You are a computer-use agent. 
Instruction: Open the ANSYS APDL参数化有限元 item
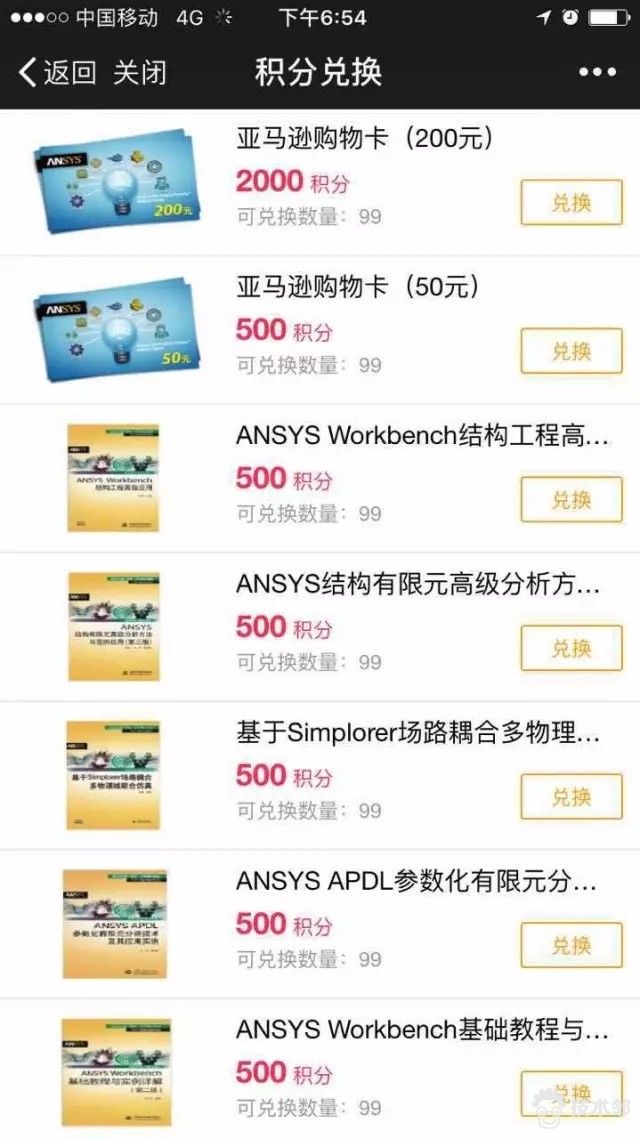[x=415, y=881]
